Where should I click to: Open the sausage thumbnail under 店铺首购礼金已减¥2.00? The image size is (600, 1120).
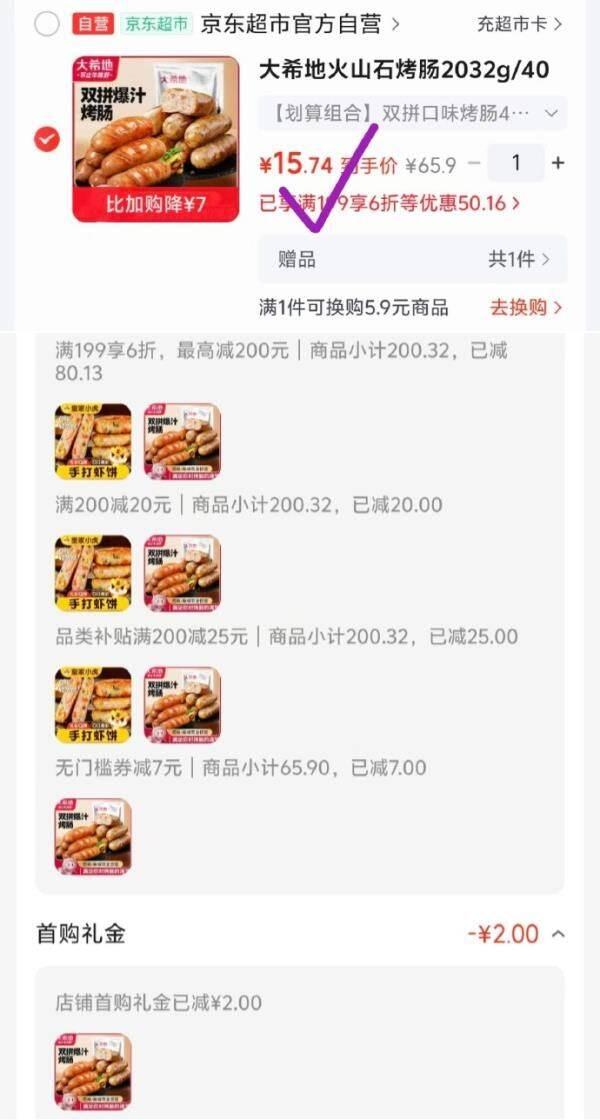point(94,1071)
